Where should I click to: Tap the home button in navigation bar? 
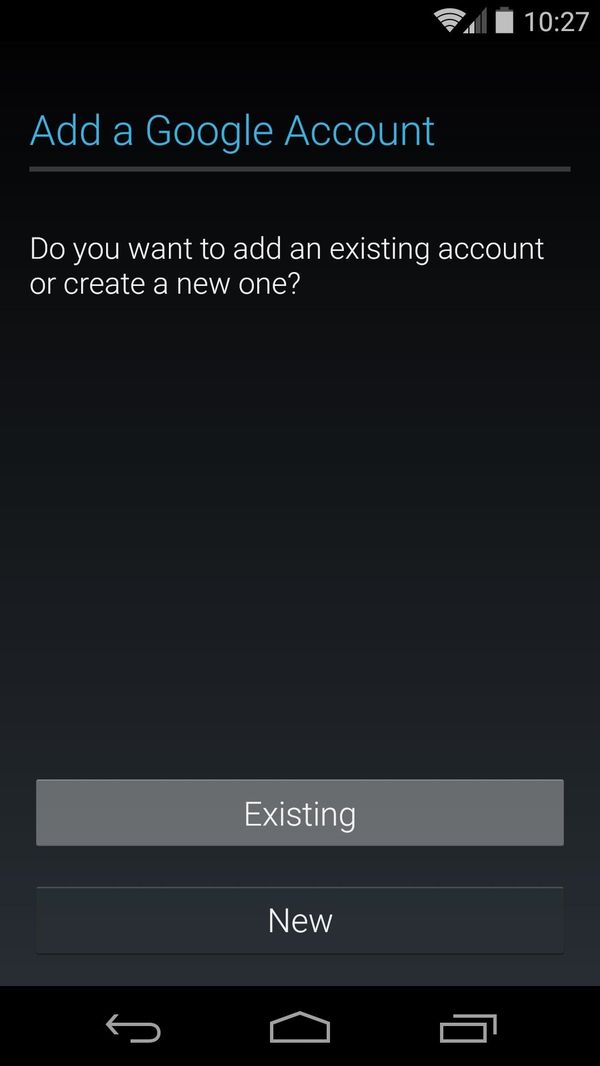click(300, 1027)
